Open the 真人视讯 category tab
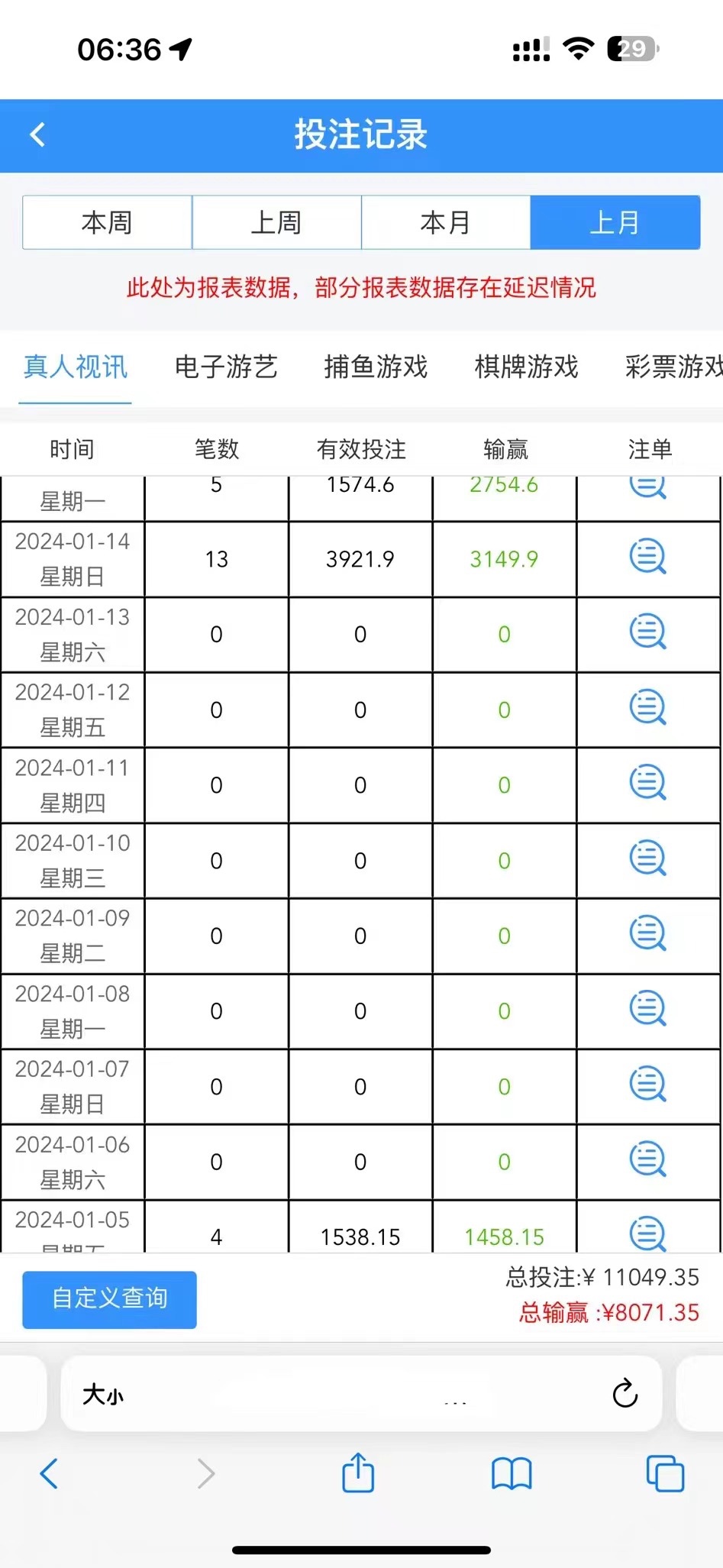The height and width of the screenshot is (1568, 723). click(x=75, y=367)
